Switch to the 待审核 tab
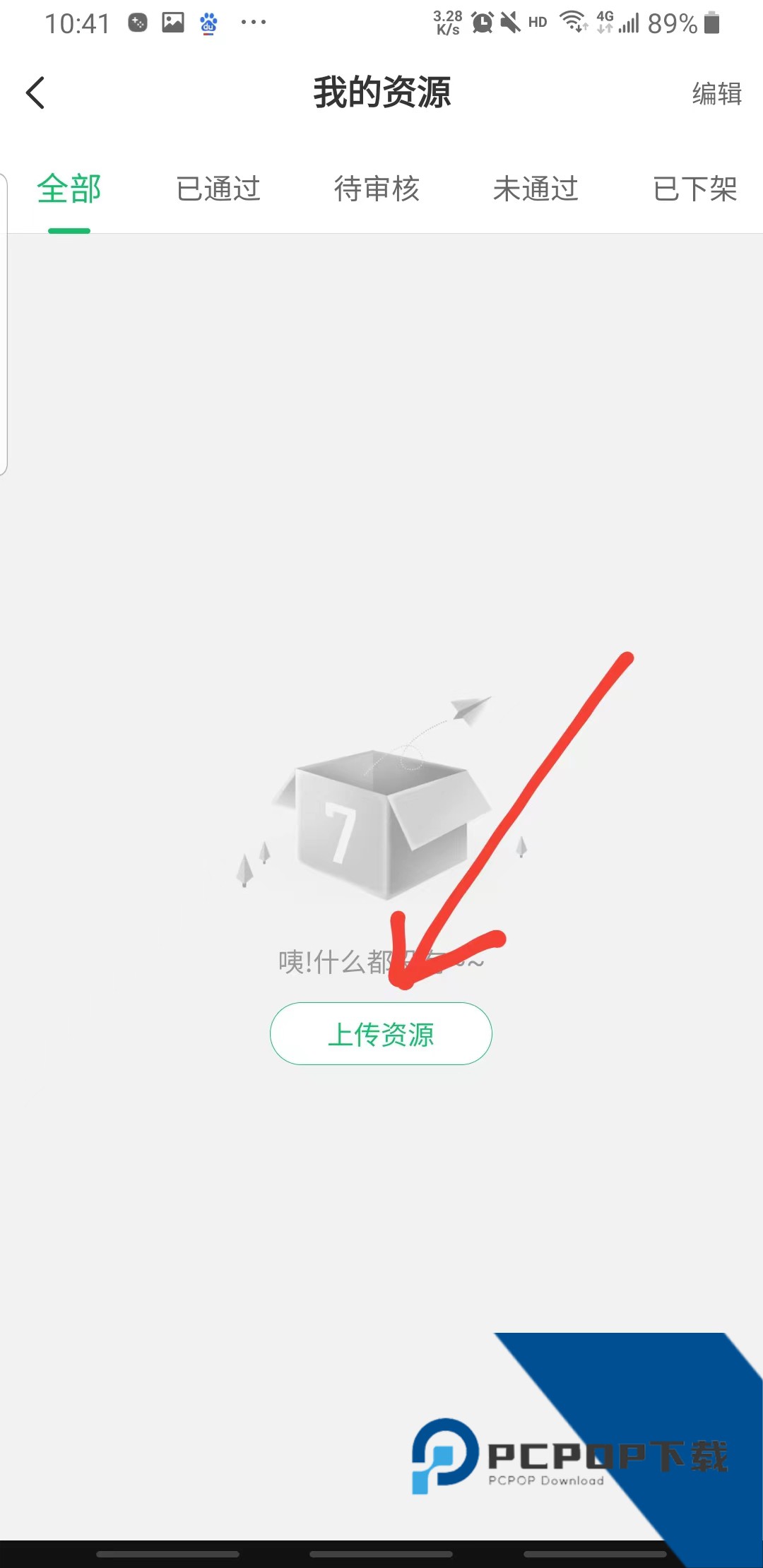The image size is (763, 1568). pos(378,189)
